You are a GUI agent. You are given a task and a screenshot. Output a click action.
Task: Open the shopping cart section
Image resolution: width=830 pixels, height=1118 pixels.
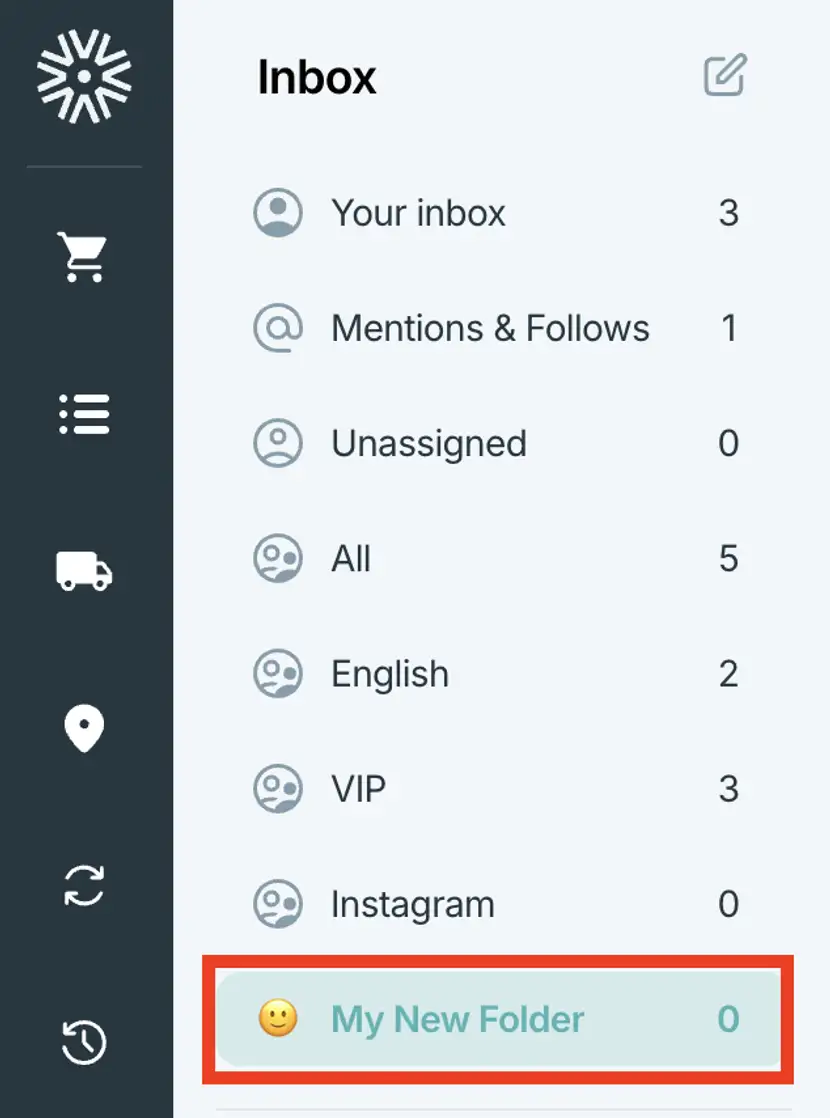[83, 257]
